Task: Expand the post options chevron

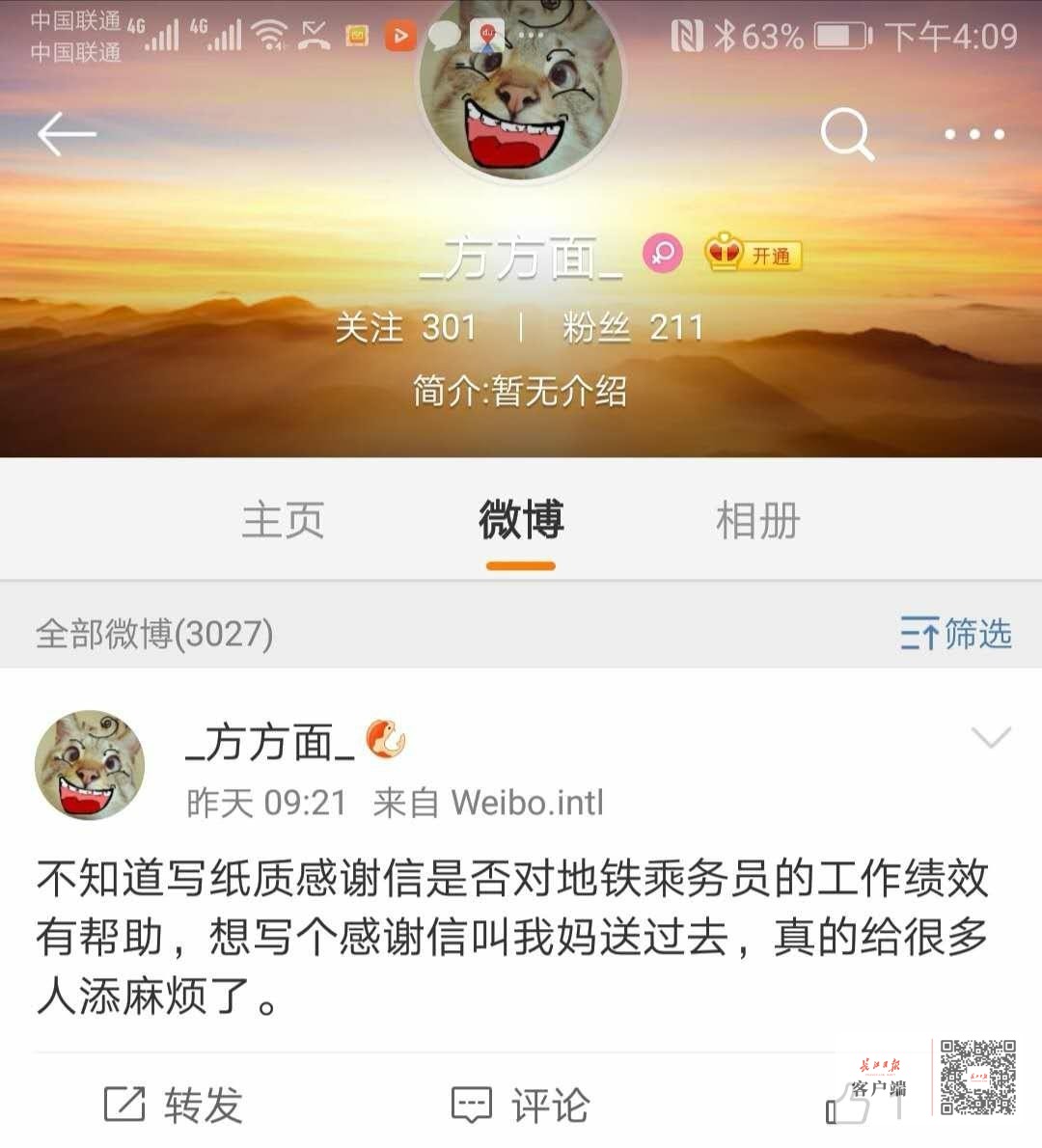Action: pos(991,739)
